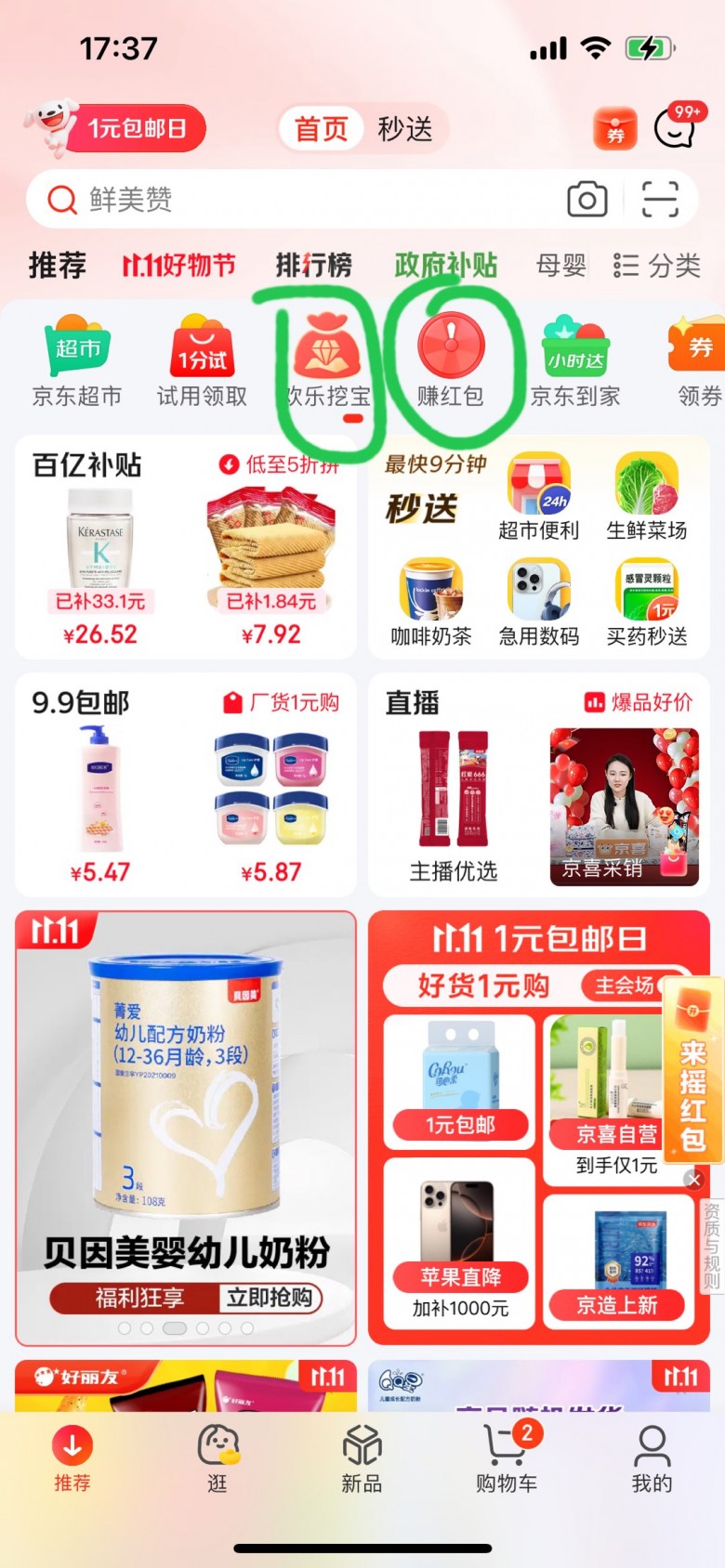This screenshot has height=1568, width=725.
Task: Go to 购物车 tab
Action: 506,1458
